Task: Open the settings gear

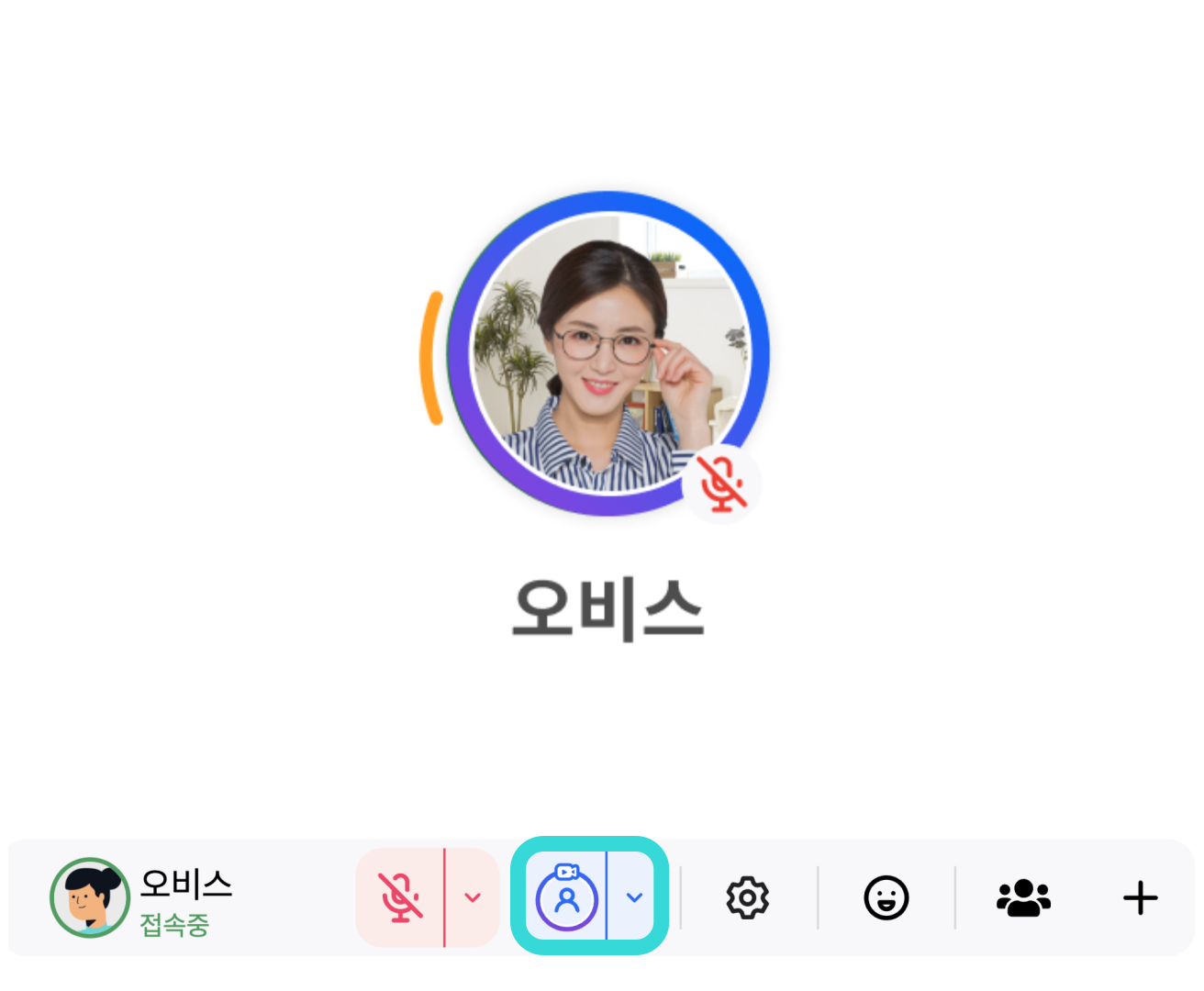Action: [748, 897]
